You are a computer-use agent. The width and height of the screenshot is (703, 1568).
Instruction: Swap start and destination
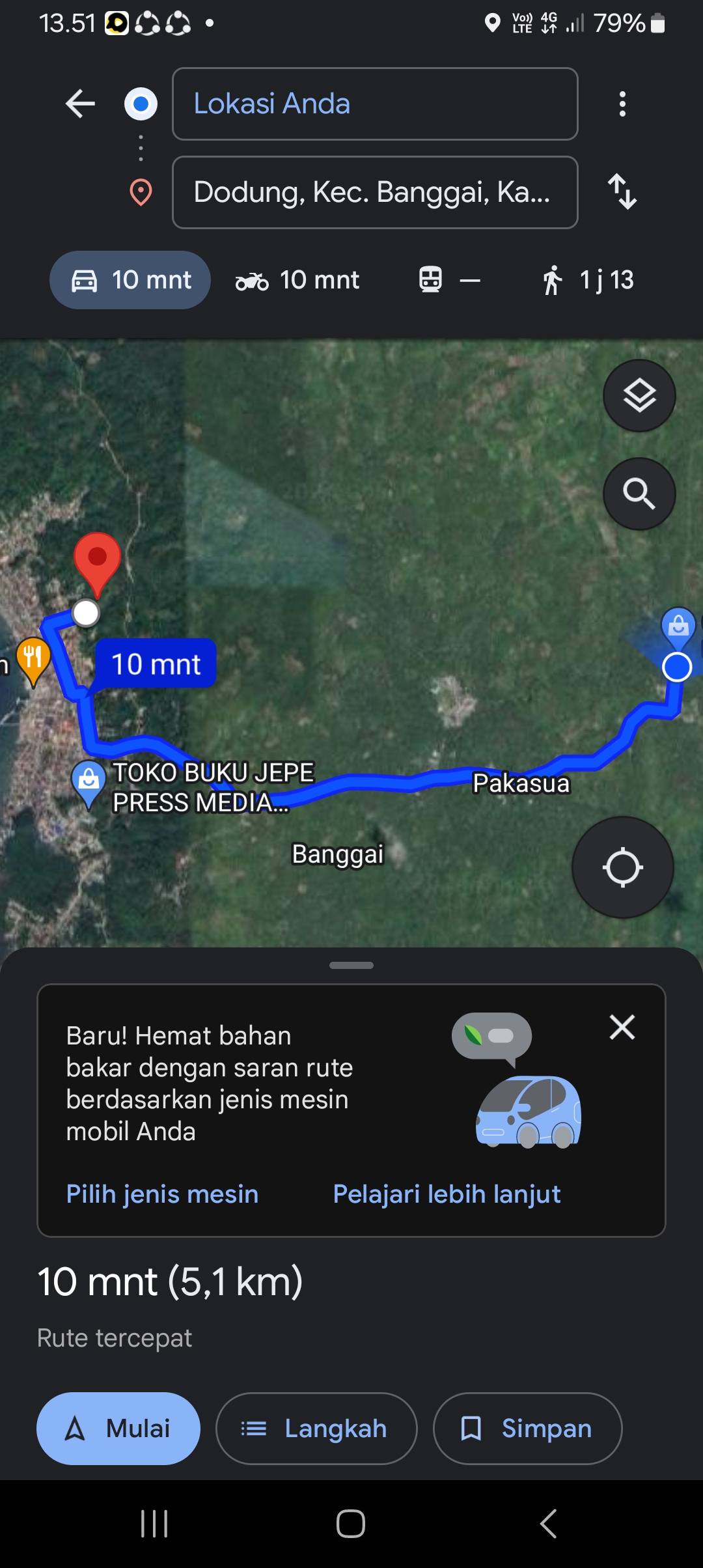pyautogui.click(x=623, y=191)
